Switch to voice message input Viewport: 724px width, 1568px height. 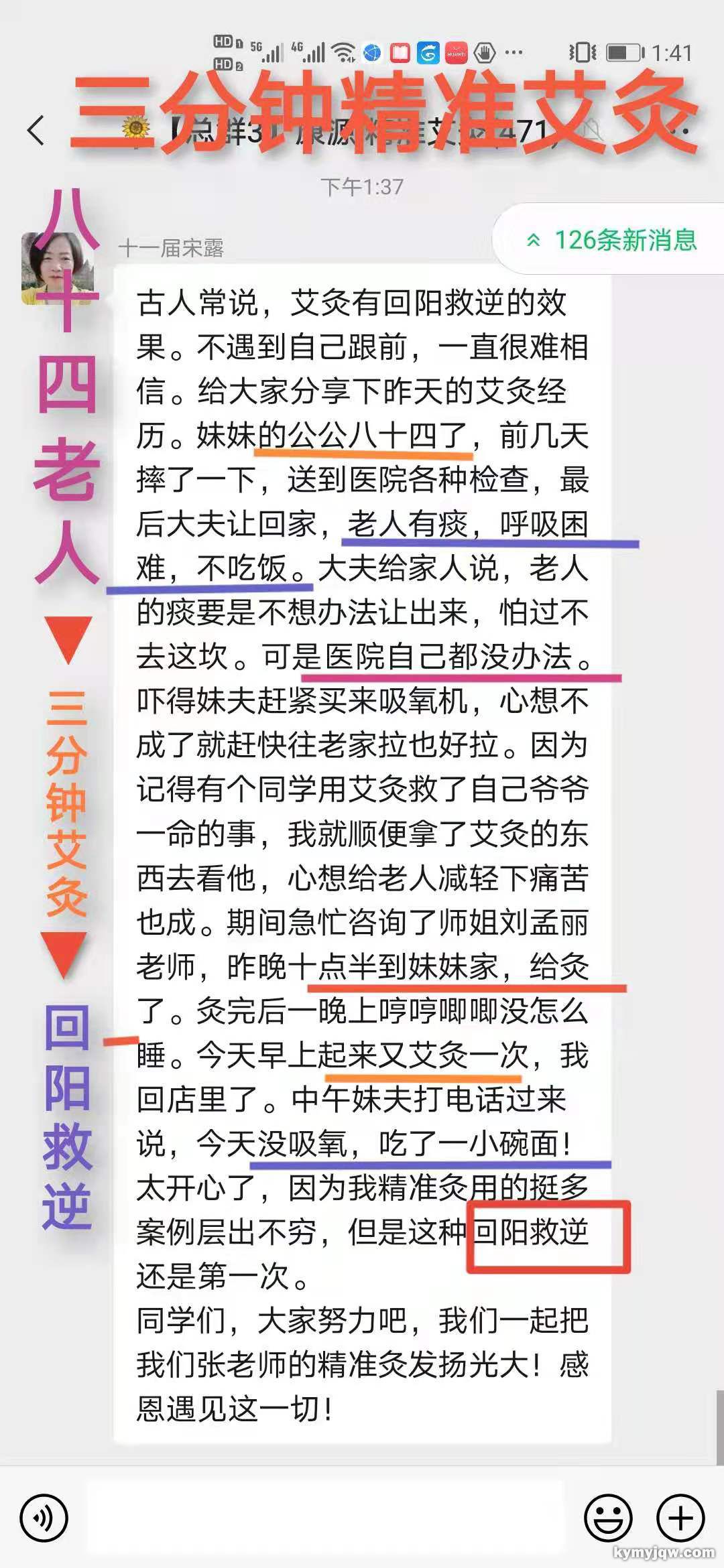44,1517
